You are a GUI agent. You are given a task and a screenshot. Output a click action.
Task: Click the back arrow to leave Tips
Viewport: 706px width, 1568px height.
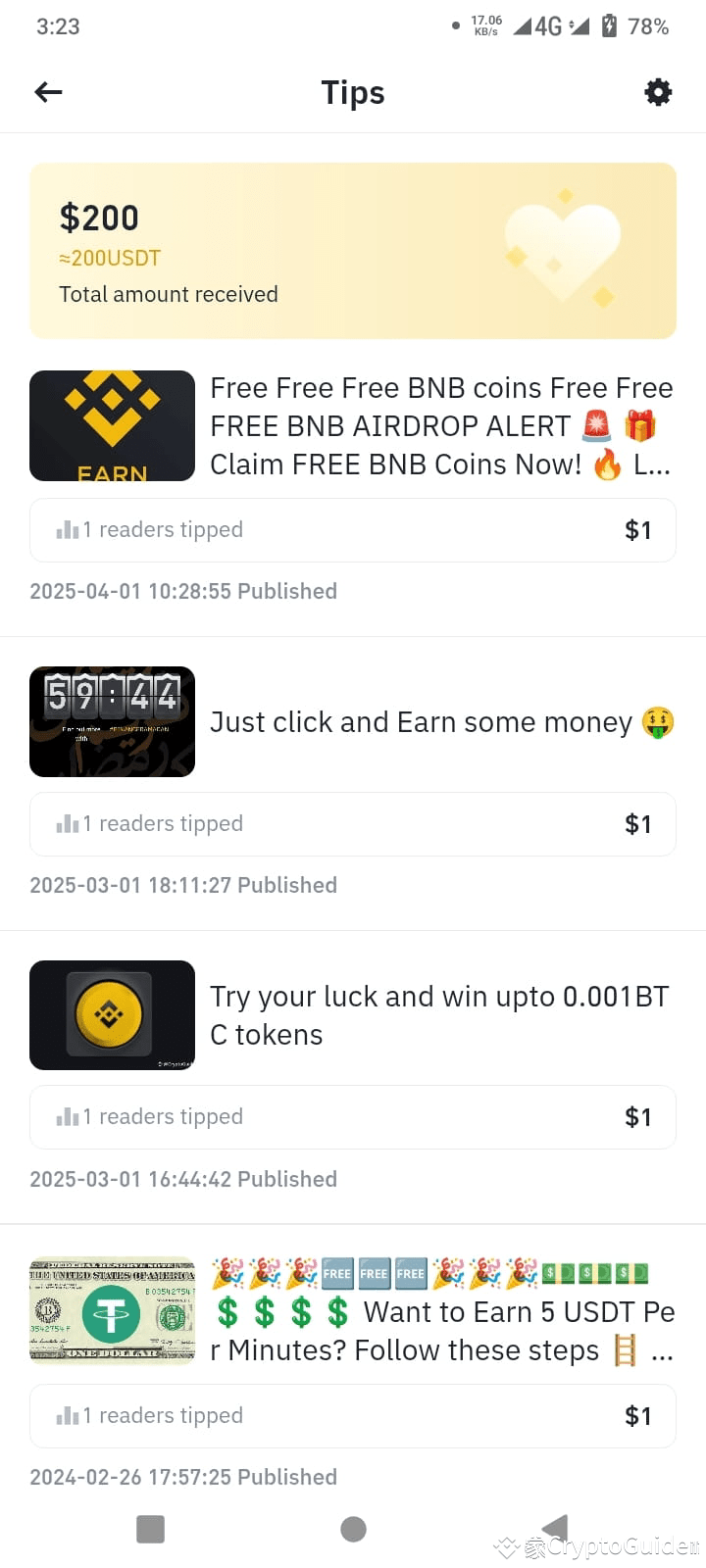click(47, 91)
